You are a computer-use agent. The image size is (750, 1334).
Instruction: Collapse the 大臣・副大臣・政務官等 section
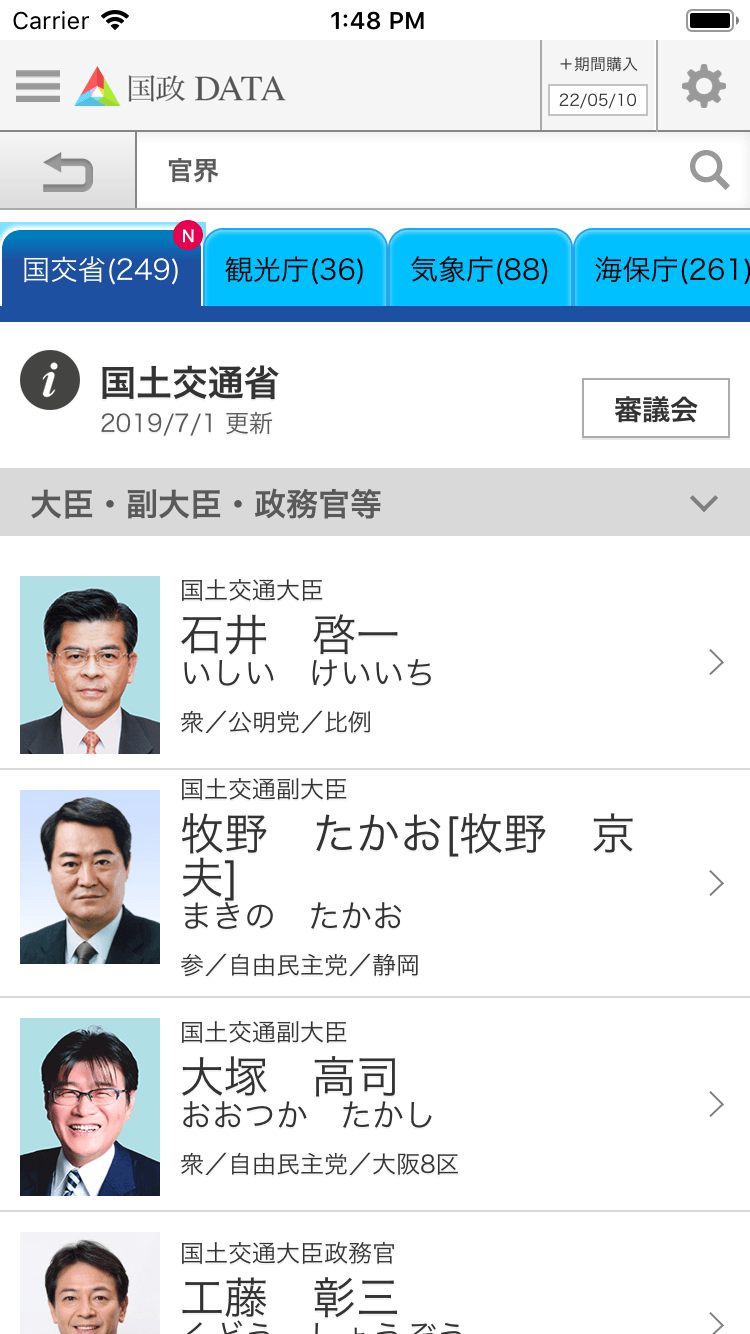coord(704,503)
